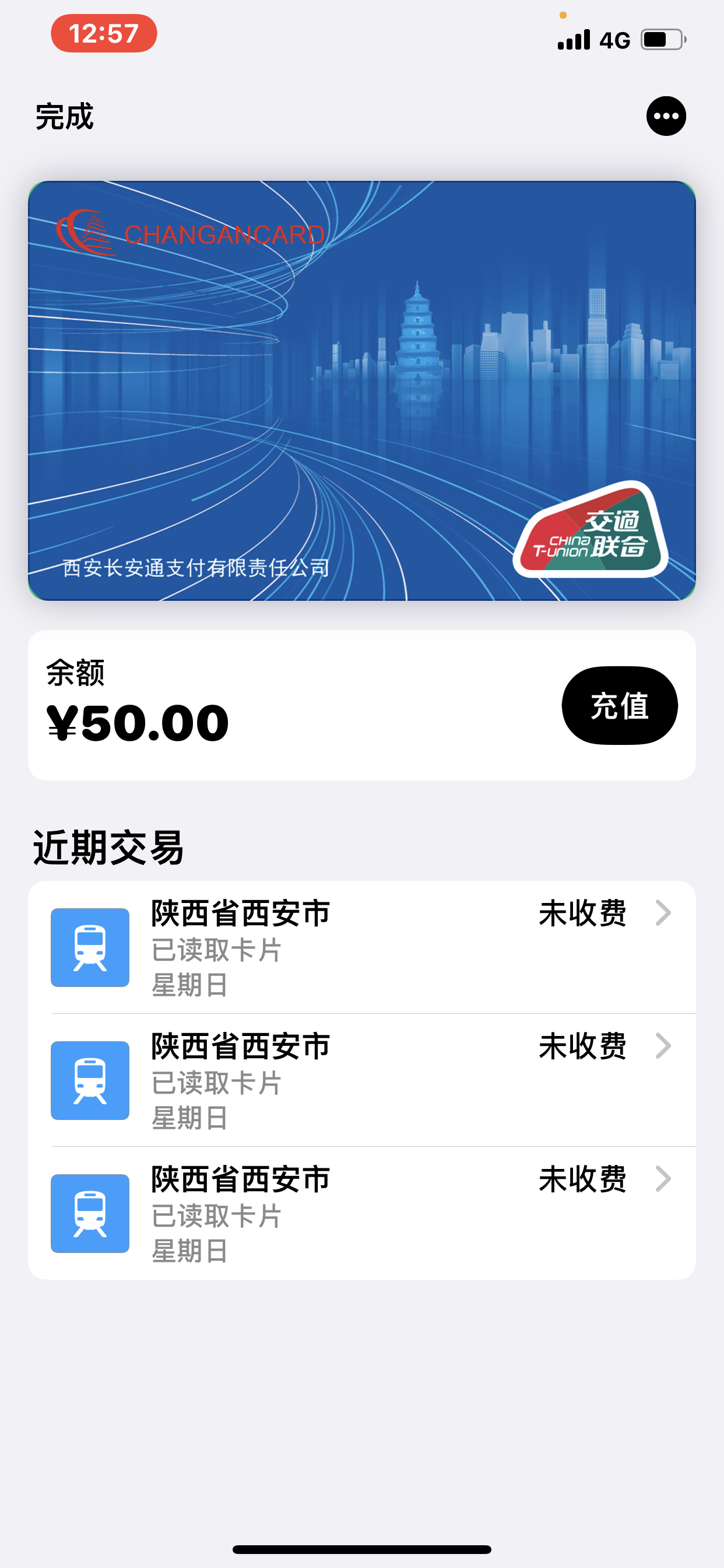The width and height of the screenshot is (724, 1568).
Task: Open the third 陕西省西安市 transaction in 近期交易
Action: 361,1213
